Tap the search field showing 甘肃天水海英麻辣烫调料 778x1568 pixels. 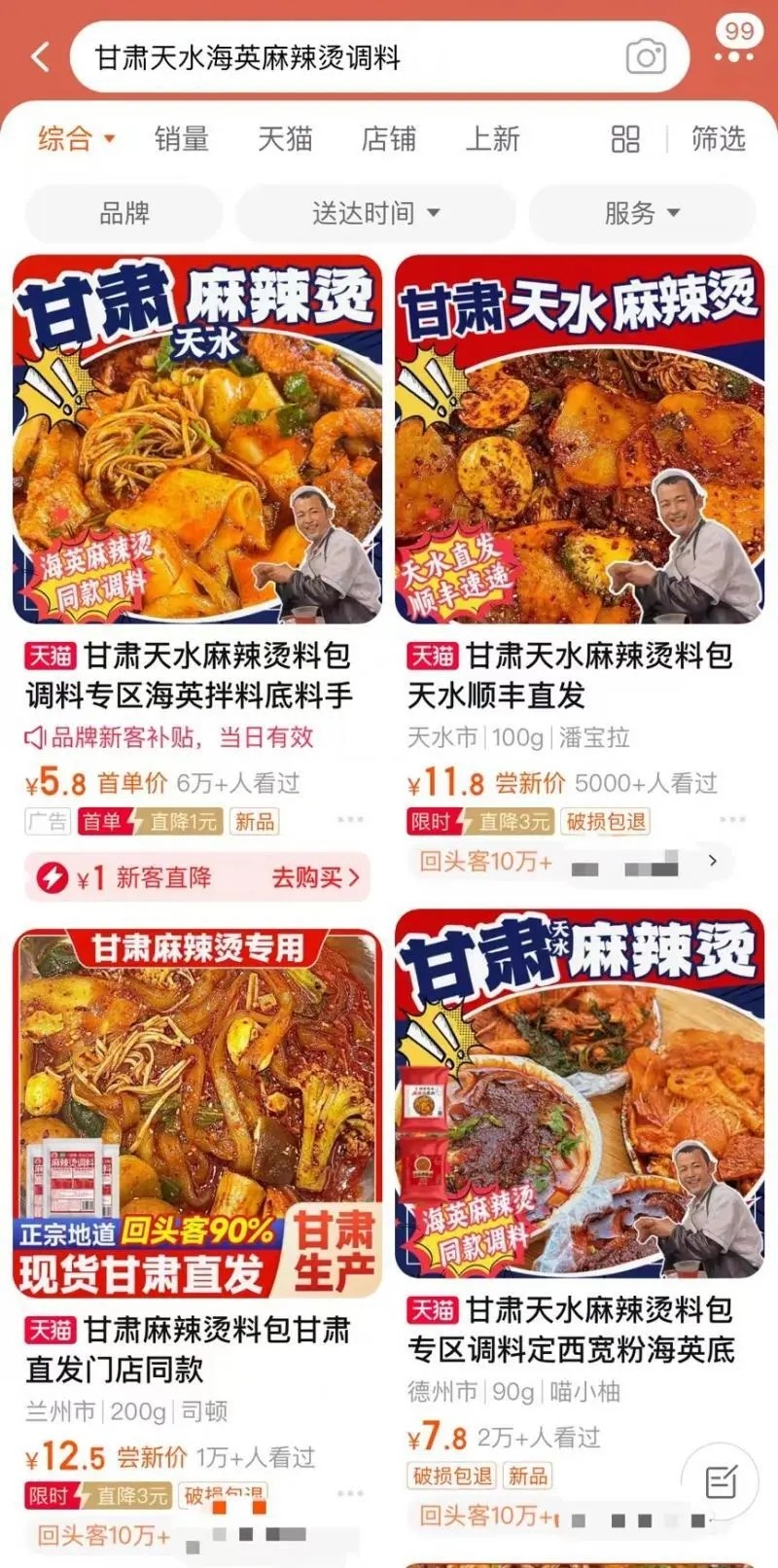pyautogui.click(x=350, y=57)
